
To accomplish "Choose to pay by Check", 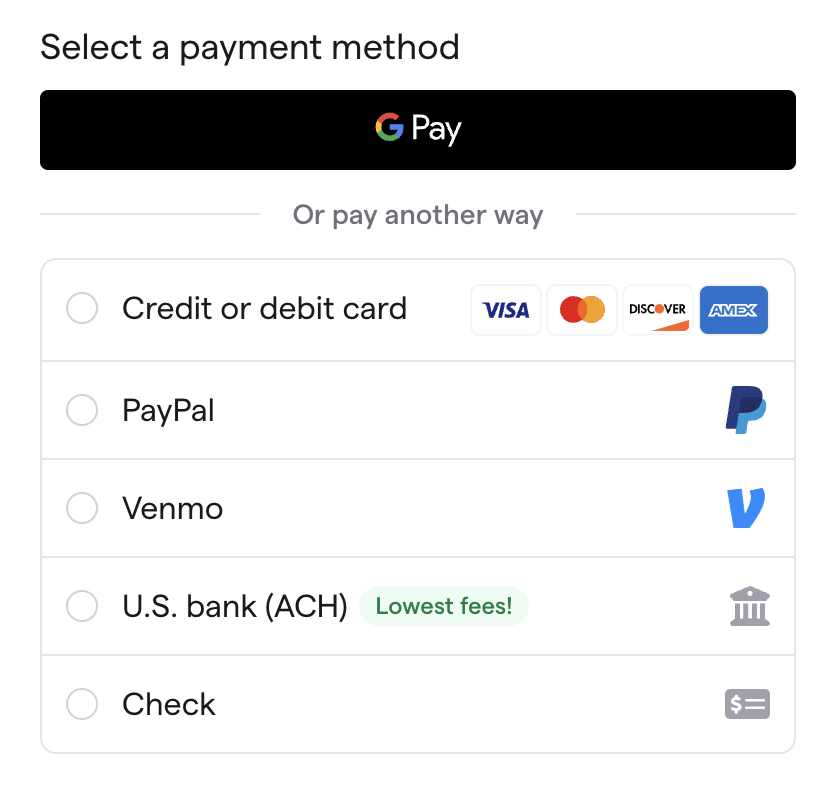I will coord(82,704).
